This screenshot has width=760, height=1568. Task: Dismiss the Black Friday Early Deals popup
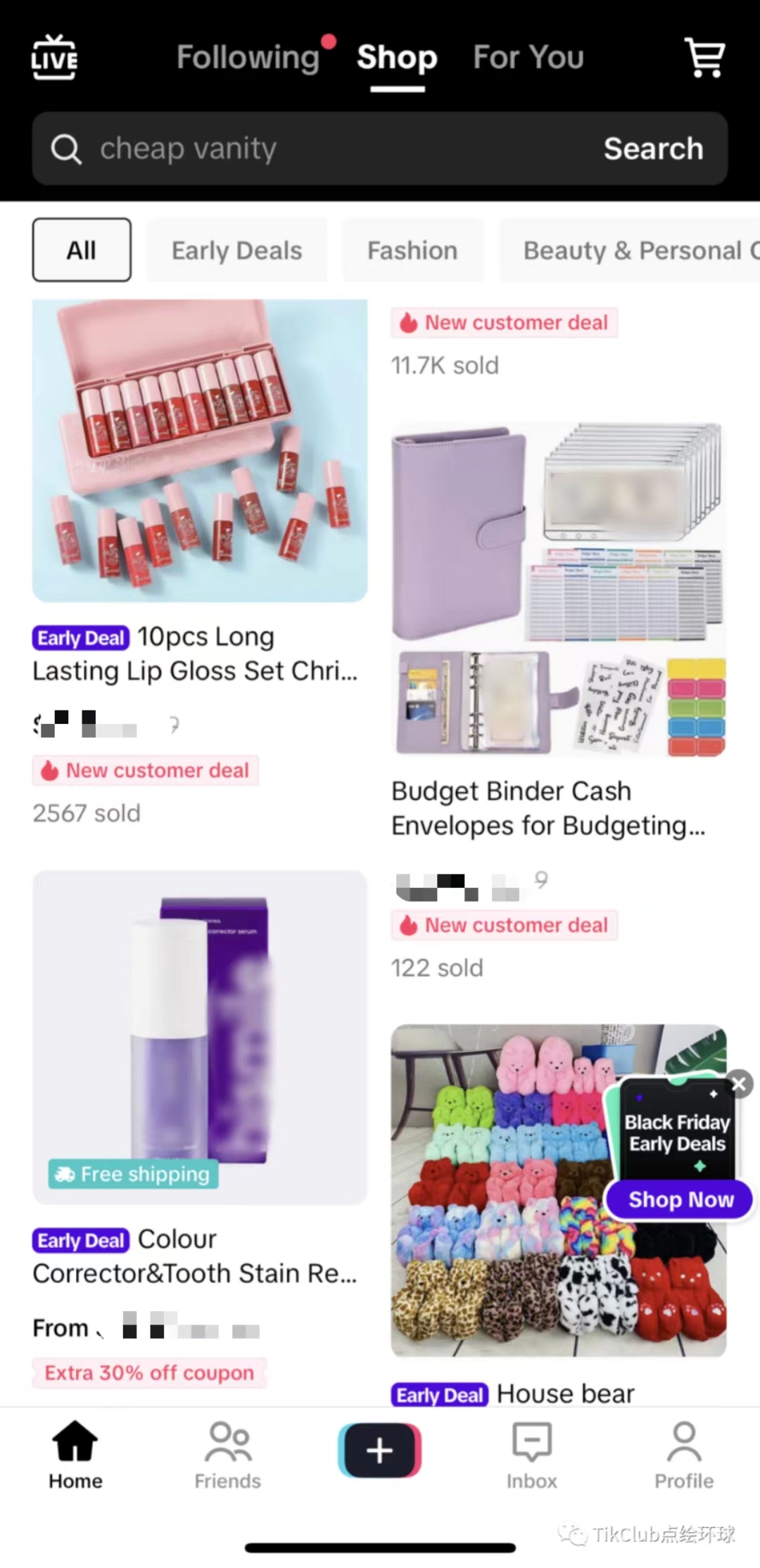(x=739, y=1084)
